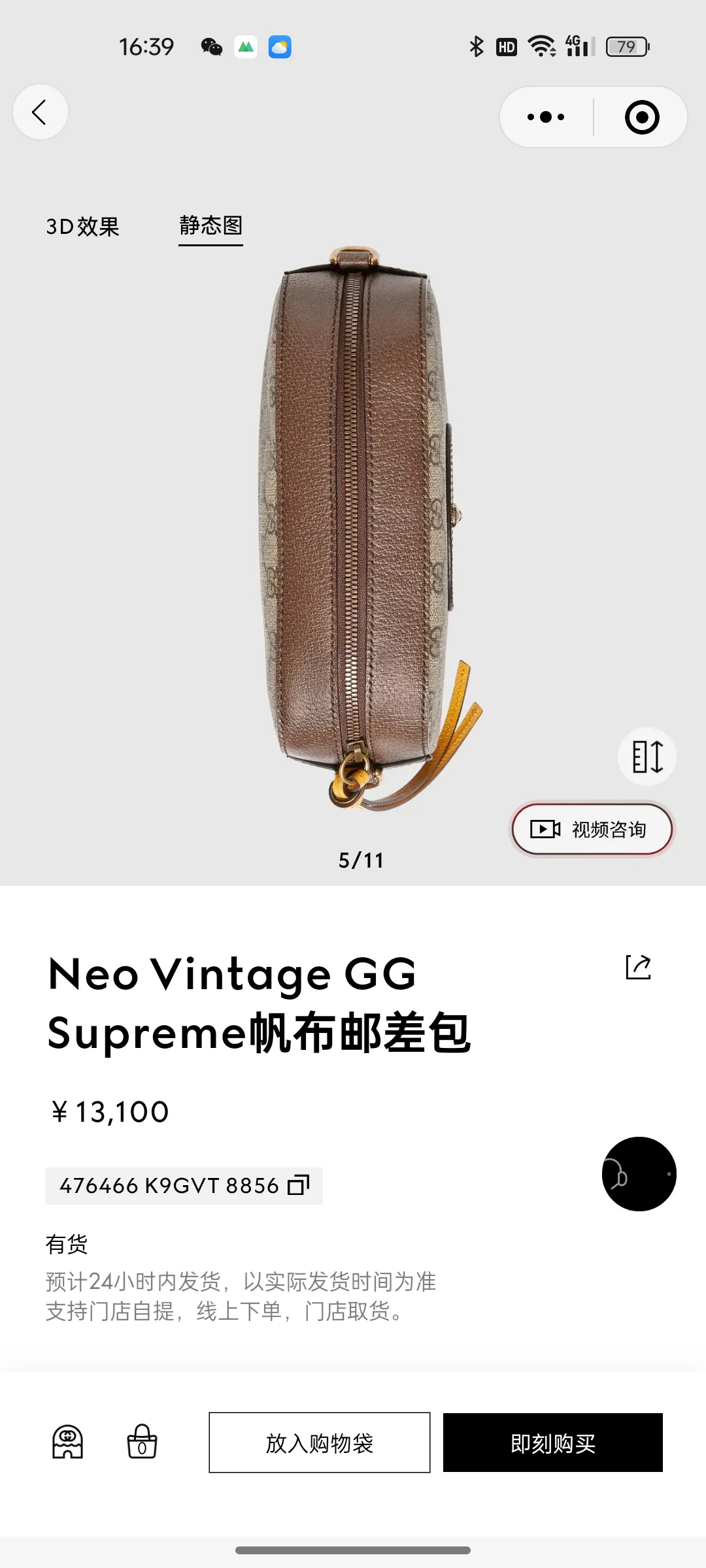Go back using the top-left arrow

coord(41,112)
